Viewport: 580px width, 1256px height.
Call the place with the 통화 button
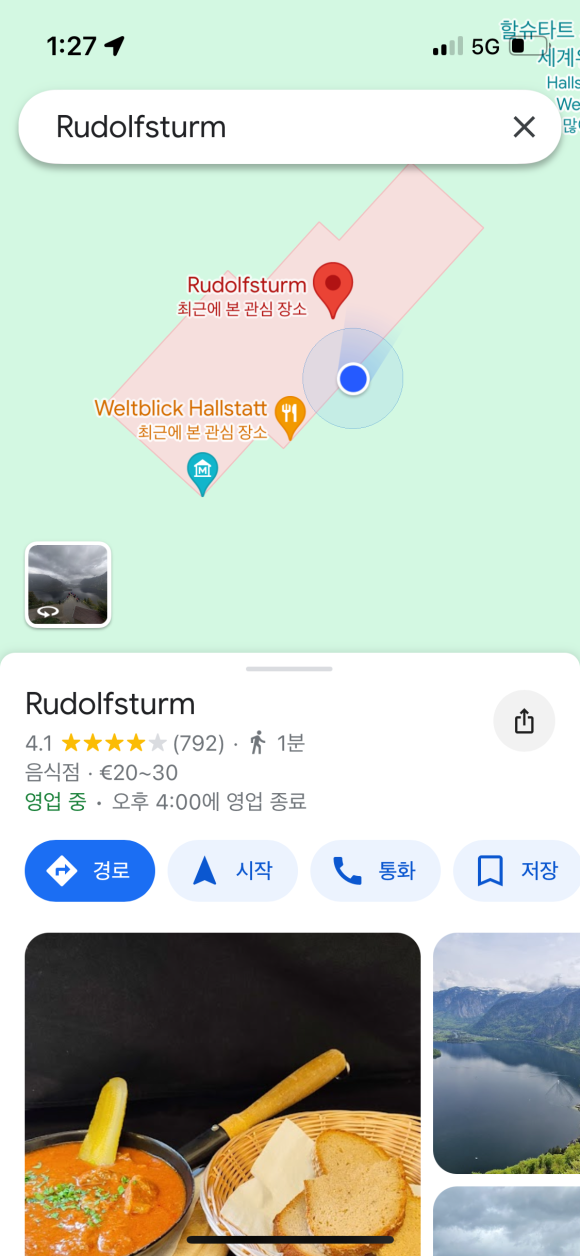click(376, 871)
